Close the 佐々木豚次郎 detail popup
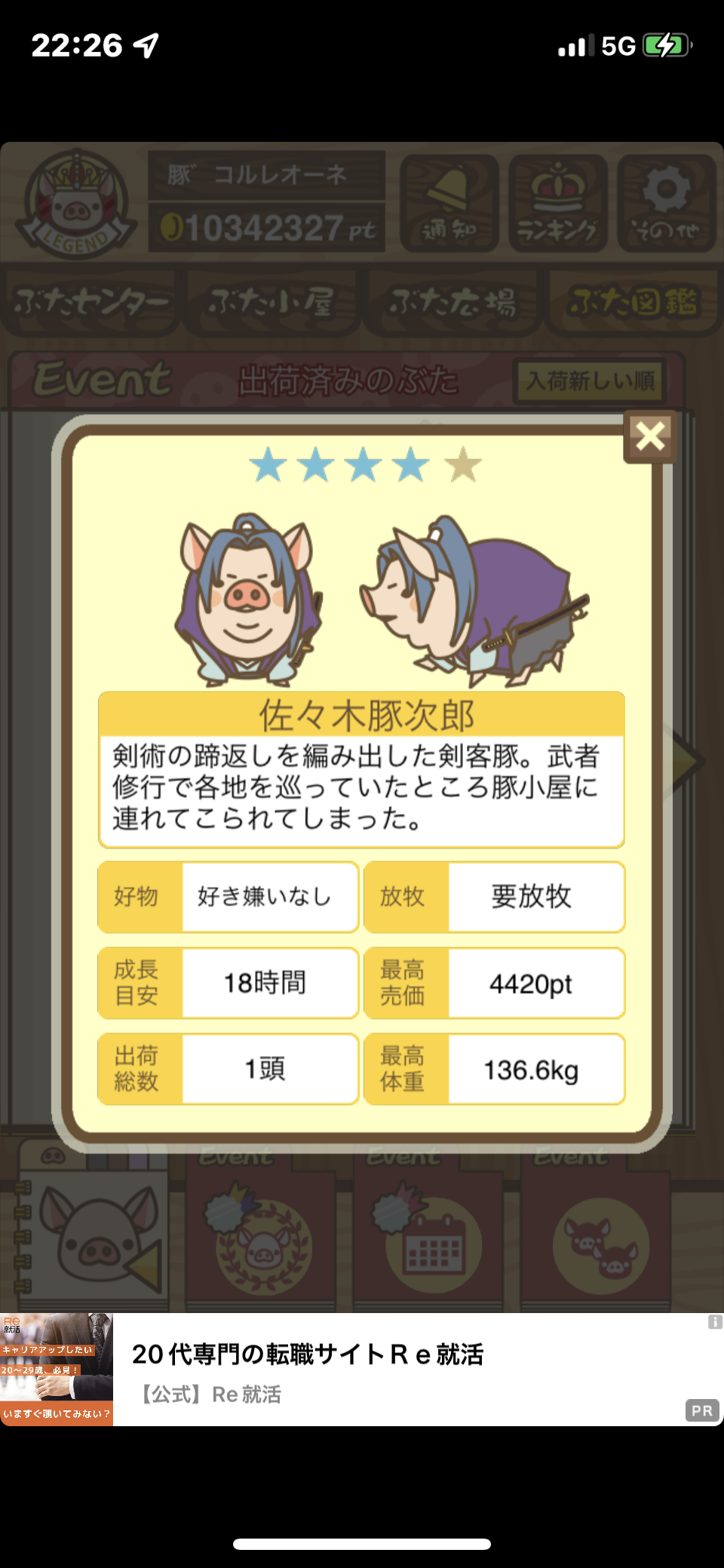The image size is (724, 1568). coord(650,437)
